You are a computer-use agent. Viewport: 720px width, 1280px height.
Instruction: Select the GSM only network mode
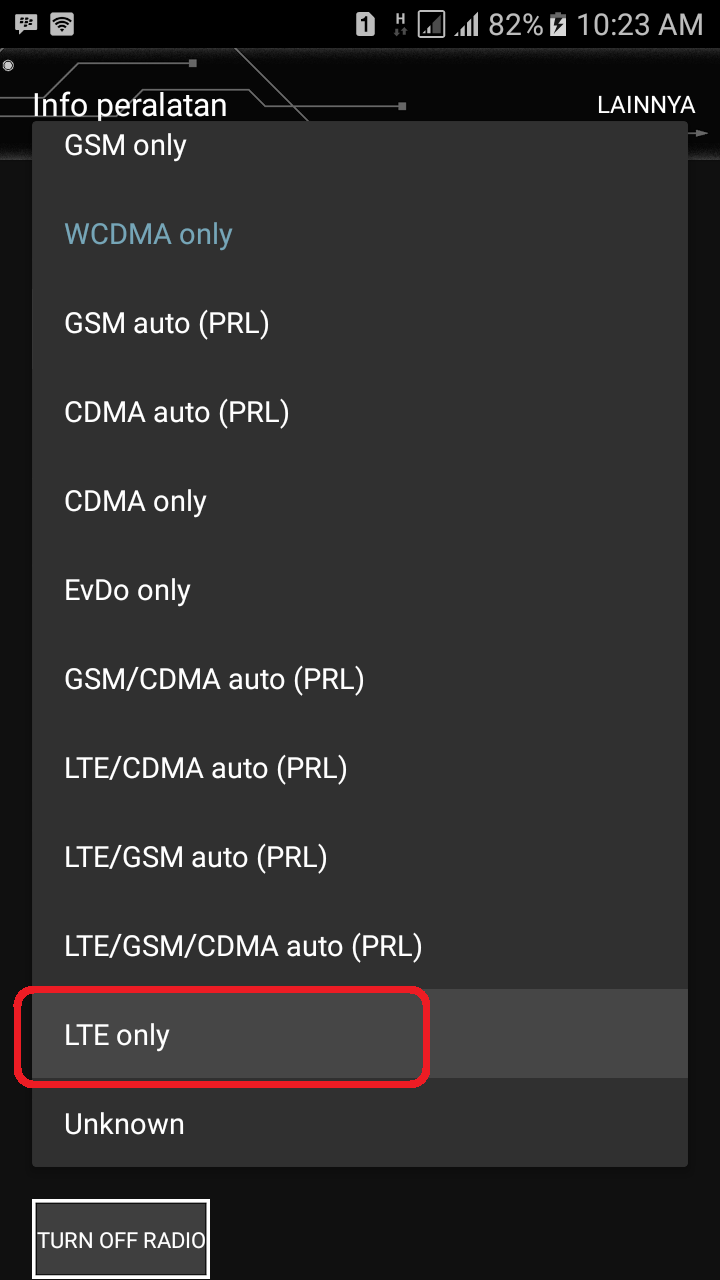(125, 144)
